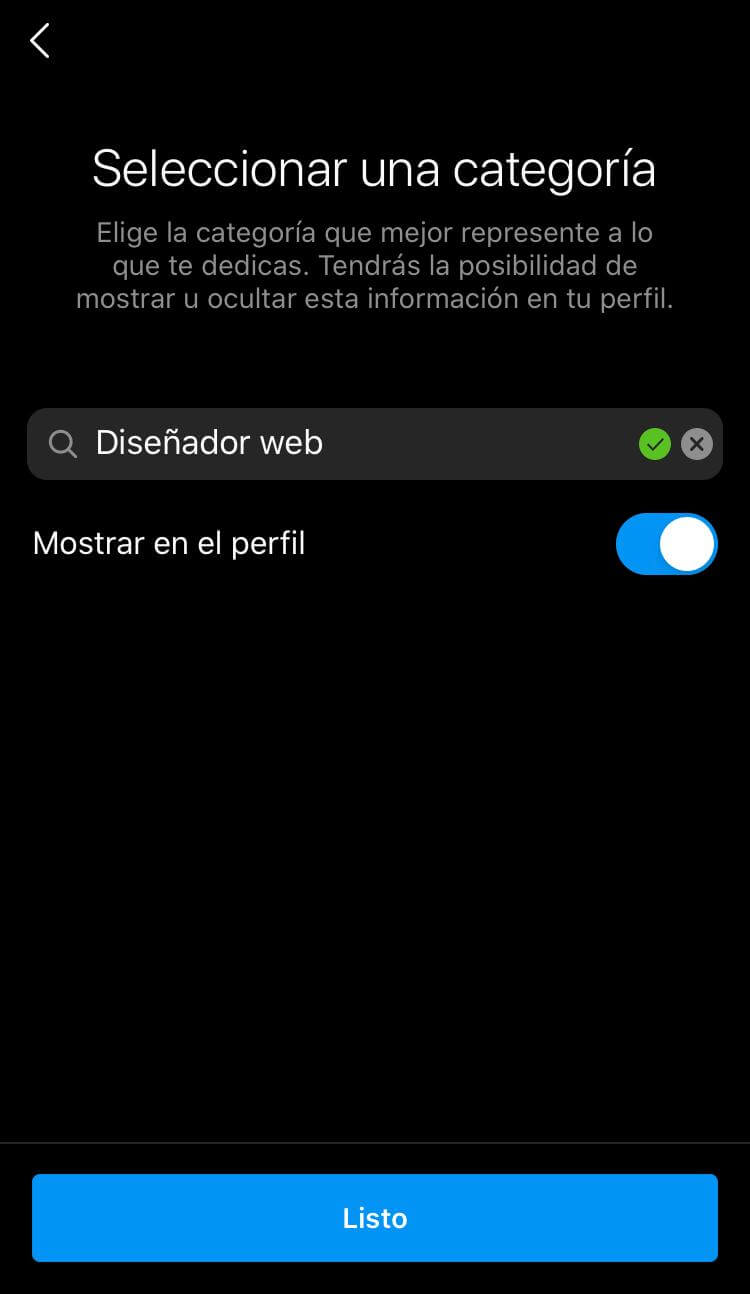Clear the category search text
The width and height of the screenshot is (750, 1294).
tap(697, 444)
